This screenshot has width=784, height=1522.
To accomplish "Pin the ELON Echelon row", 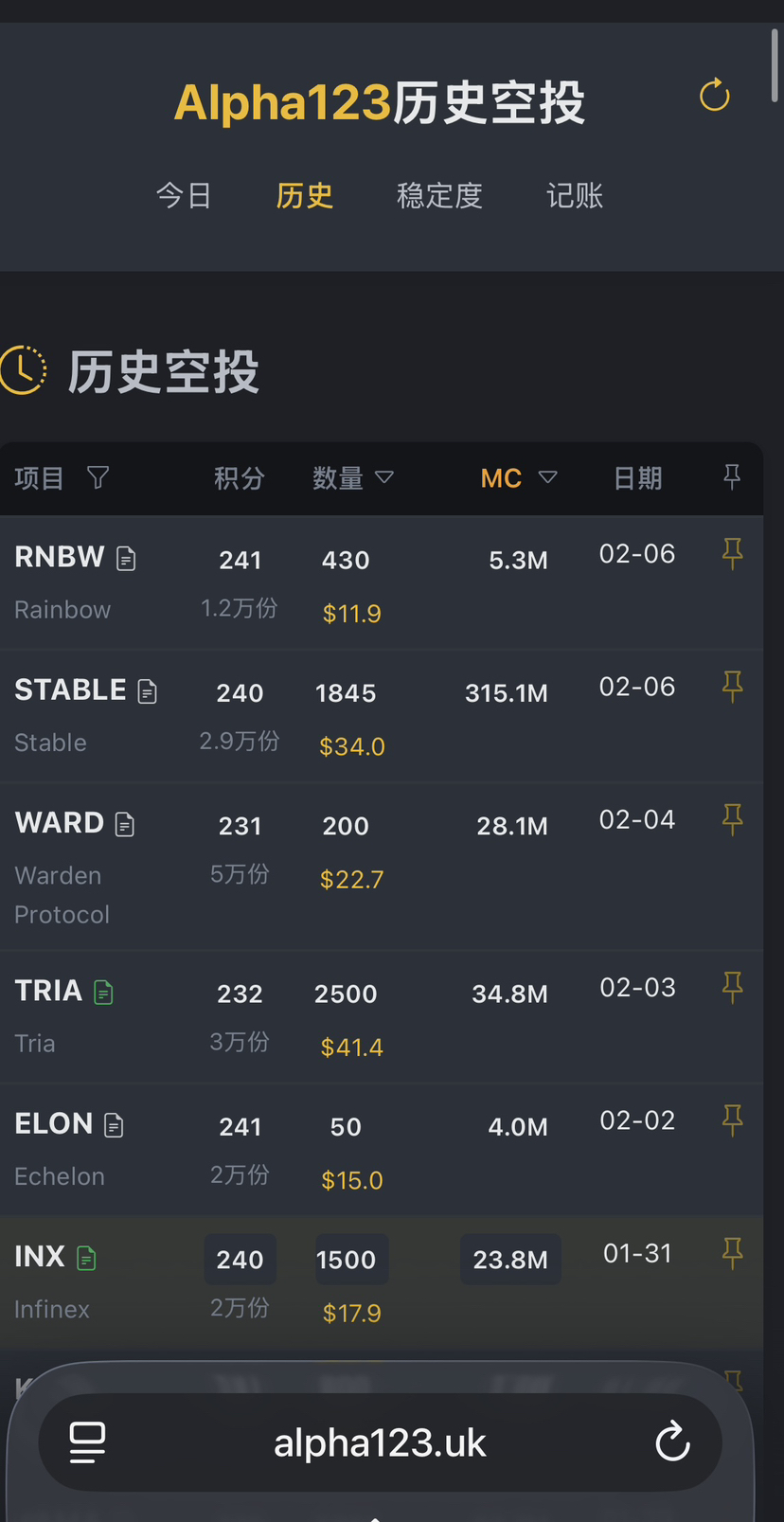I will coord(732,1119).
